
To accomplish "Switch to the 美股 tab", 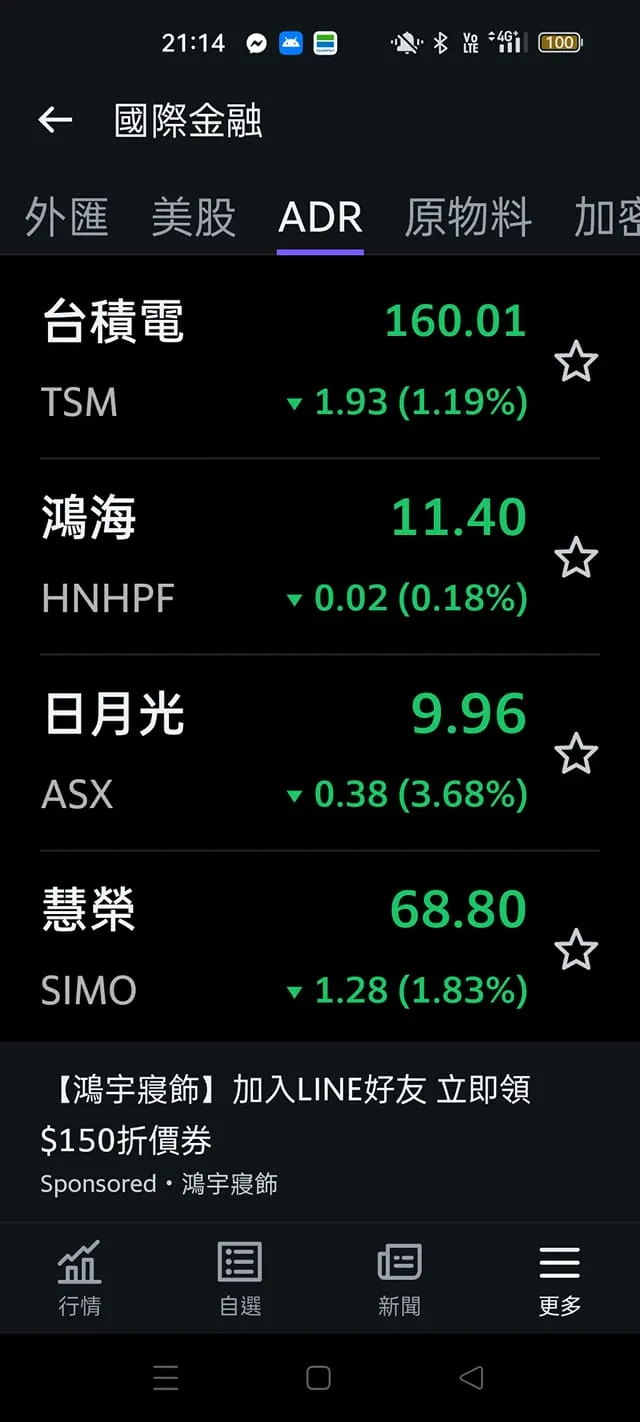I will pyautogui.click(x=193, y=217).
